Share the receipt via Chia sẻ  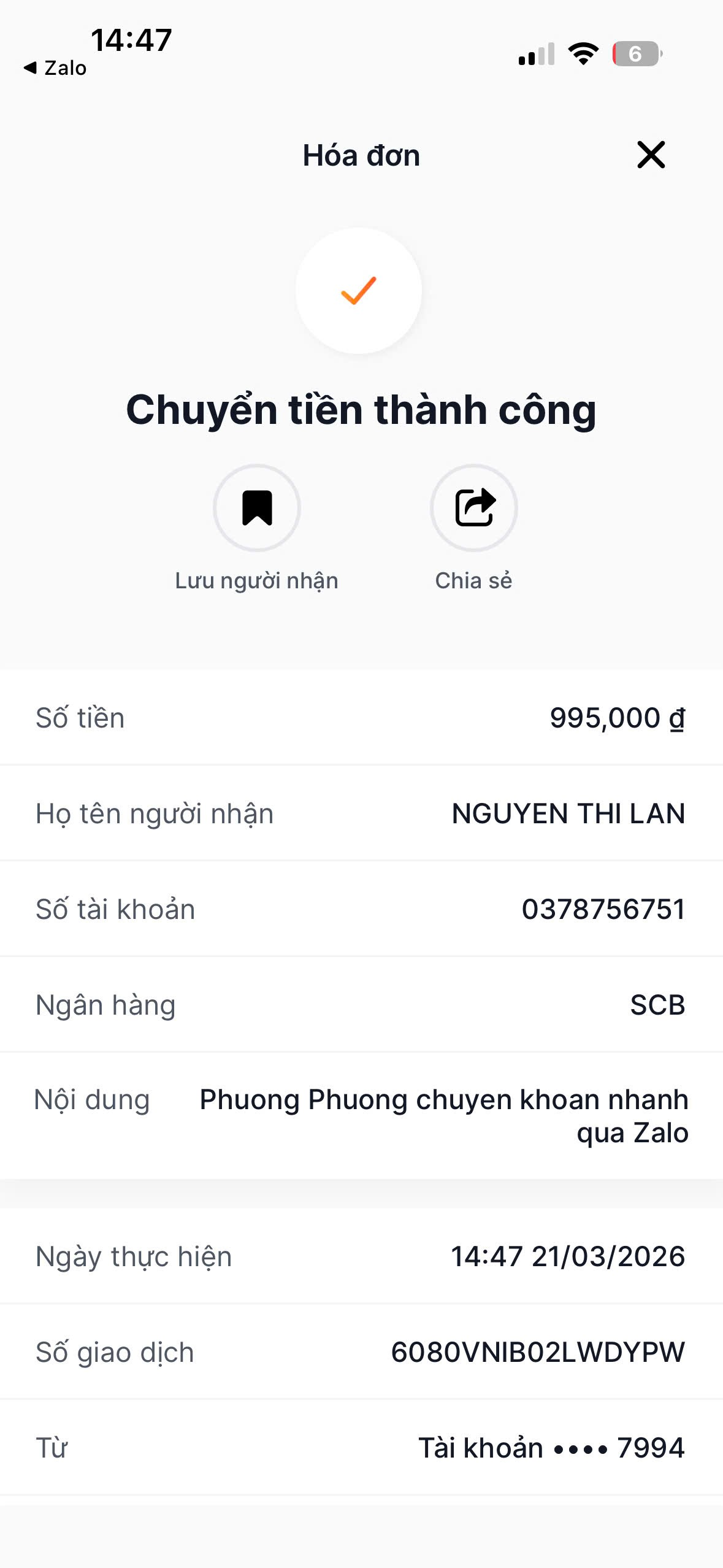tap(474, 508)
